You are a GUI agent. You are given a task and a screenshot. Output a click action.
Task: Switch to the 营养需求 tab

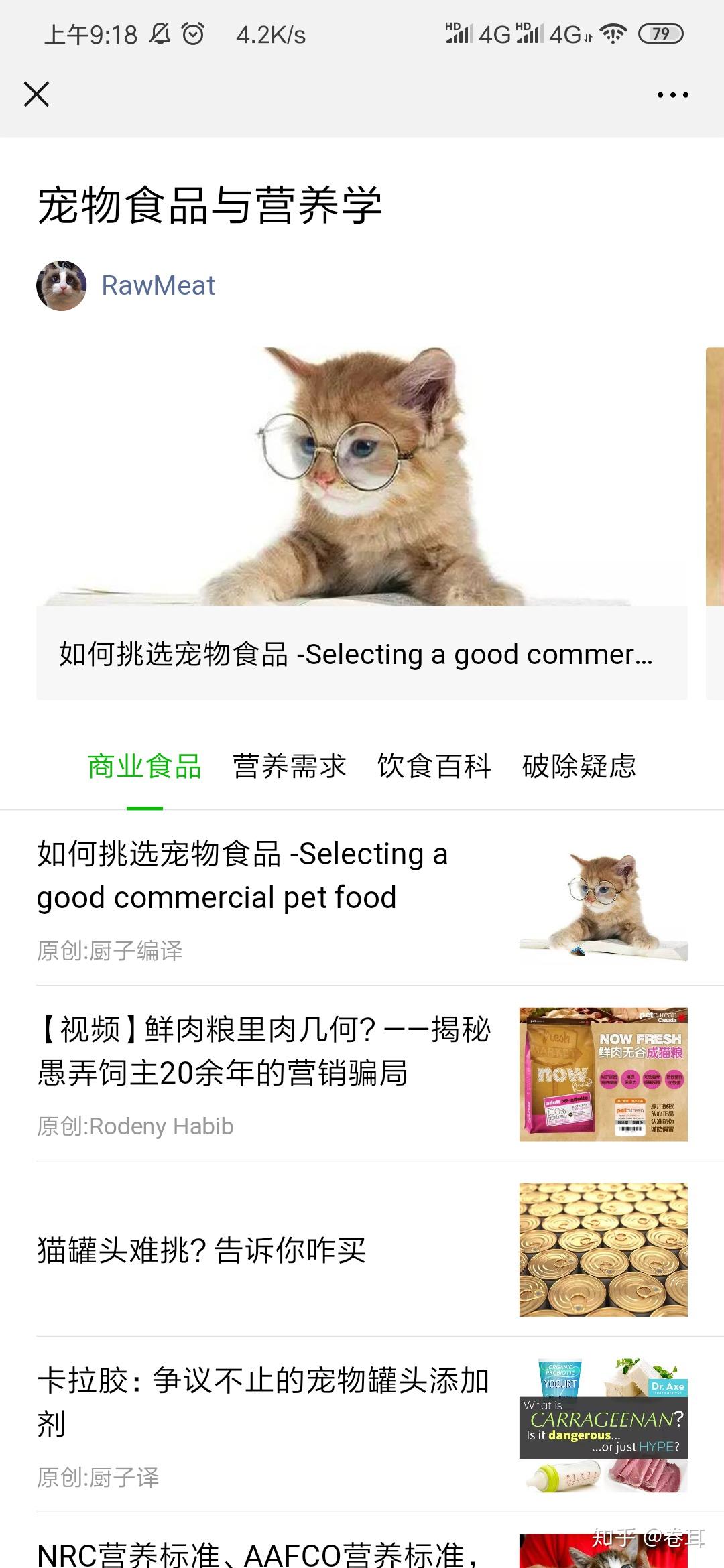[290, 766]
